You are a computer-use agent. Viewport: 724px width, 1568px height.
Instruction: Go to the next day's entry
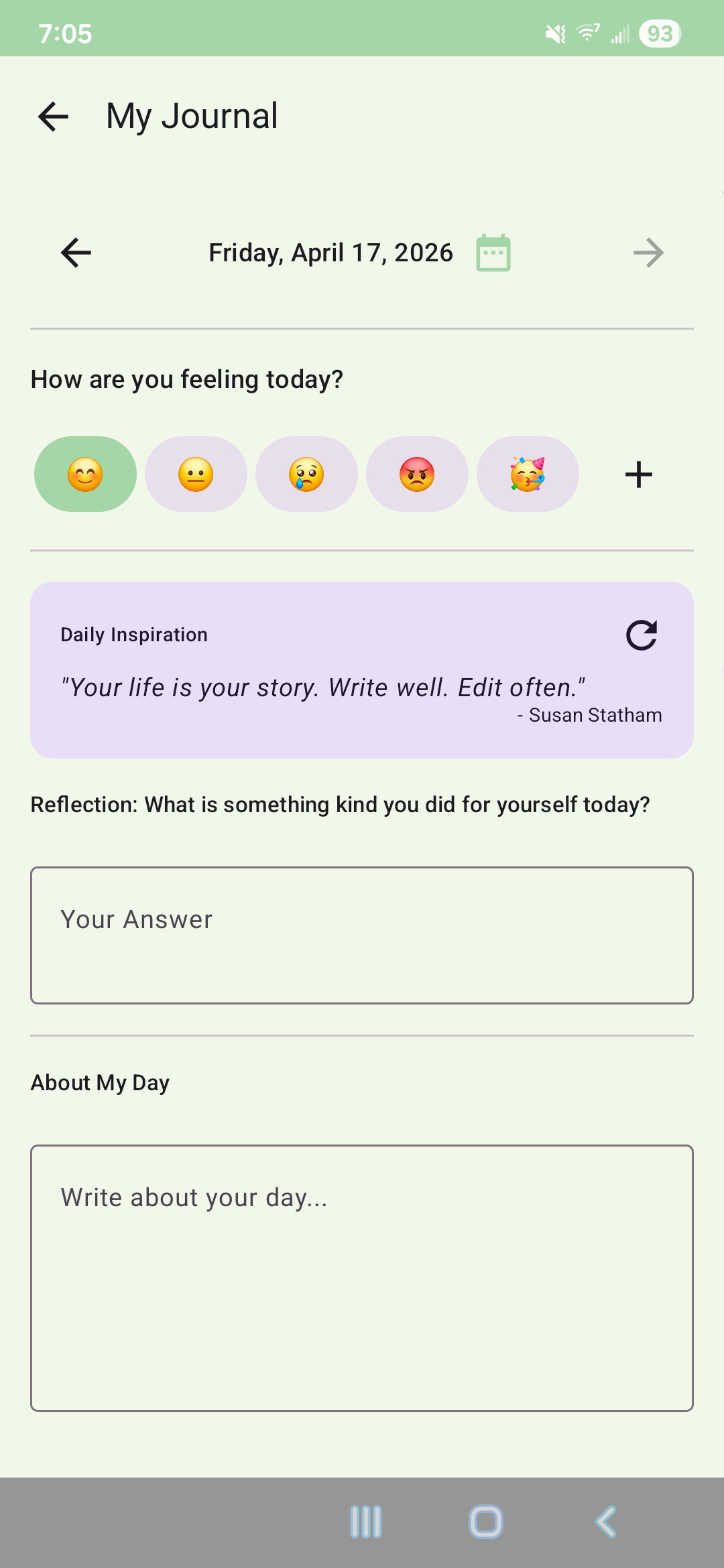648,252
